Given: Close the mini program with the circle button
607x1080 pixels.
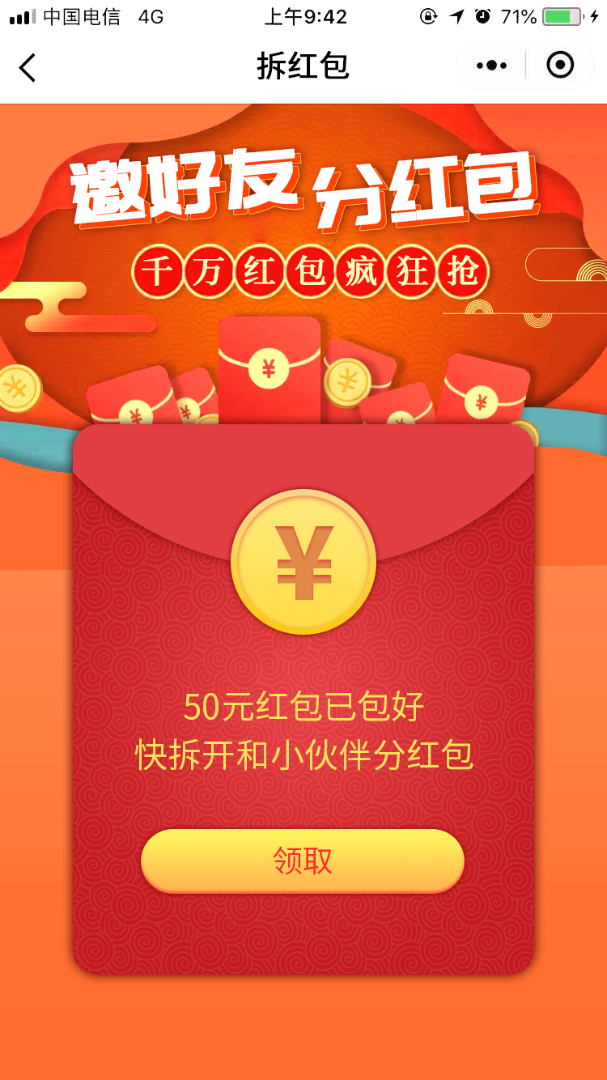Looking at the screenshot, I should (560, 66).
